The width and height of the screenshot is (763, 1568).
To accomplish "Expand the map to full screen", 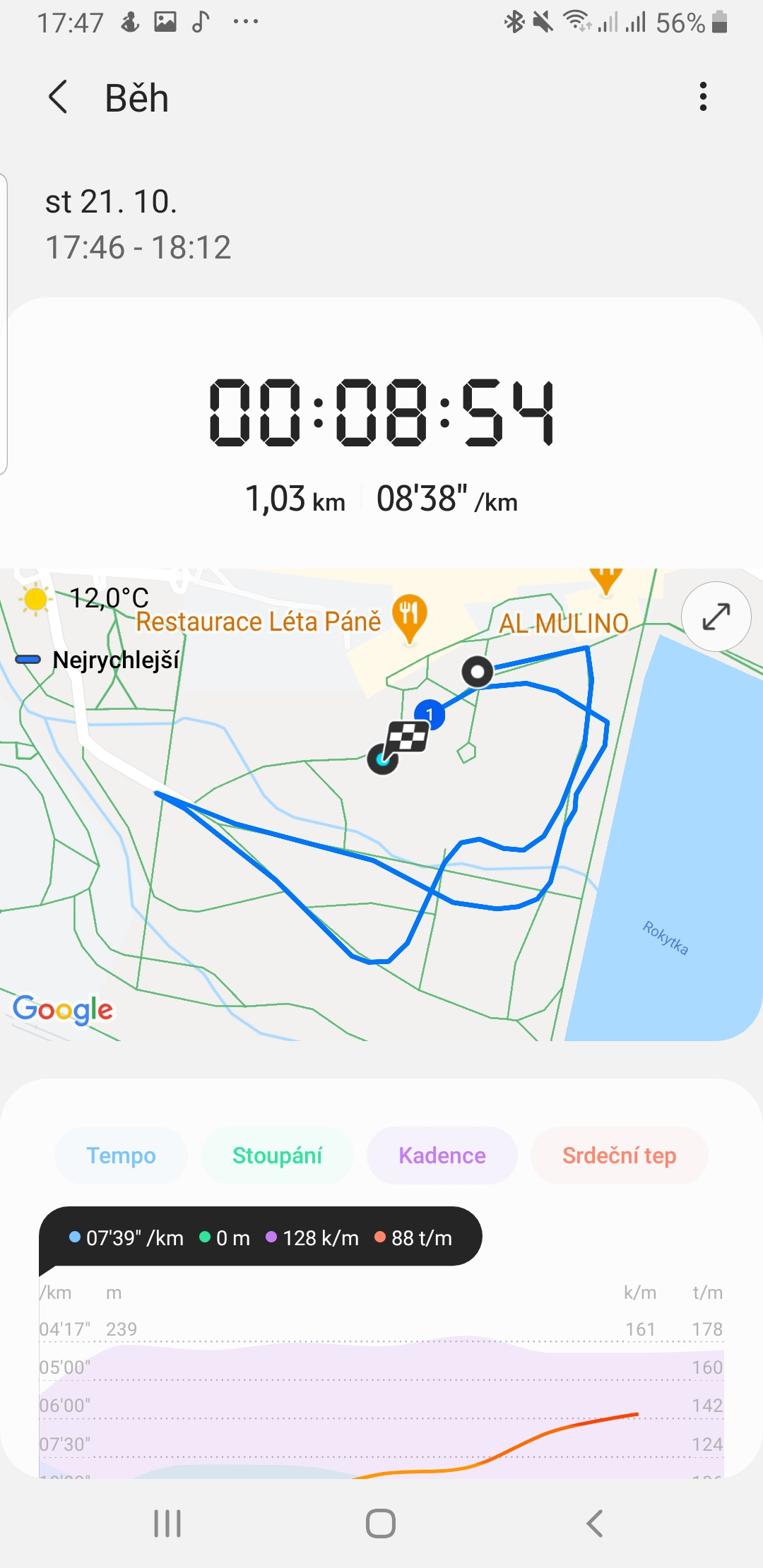I will (716, 617).
